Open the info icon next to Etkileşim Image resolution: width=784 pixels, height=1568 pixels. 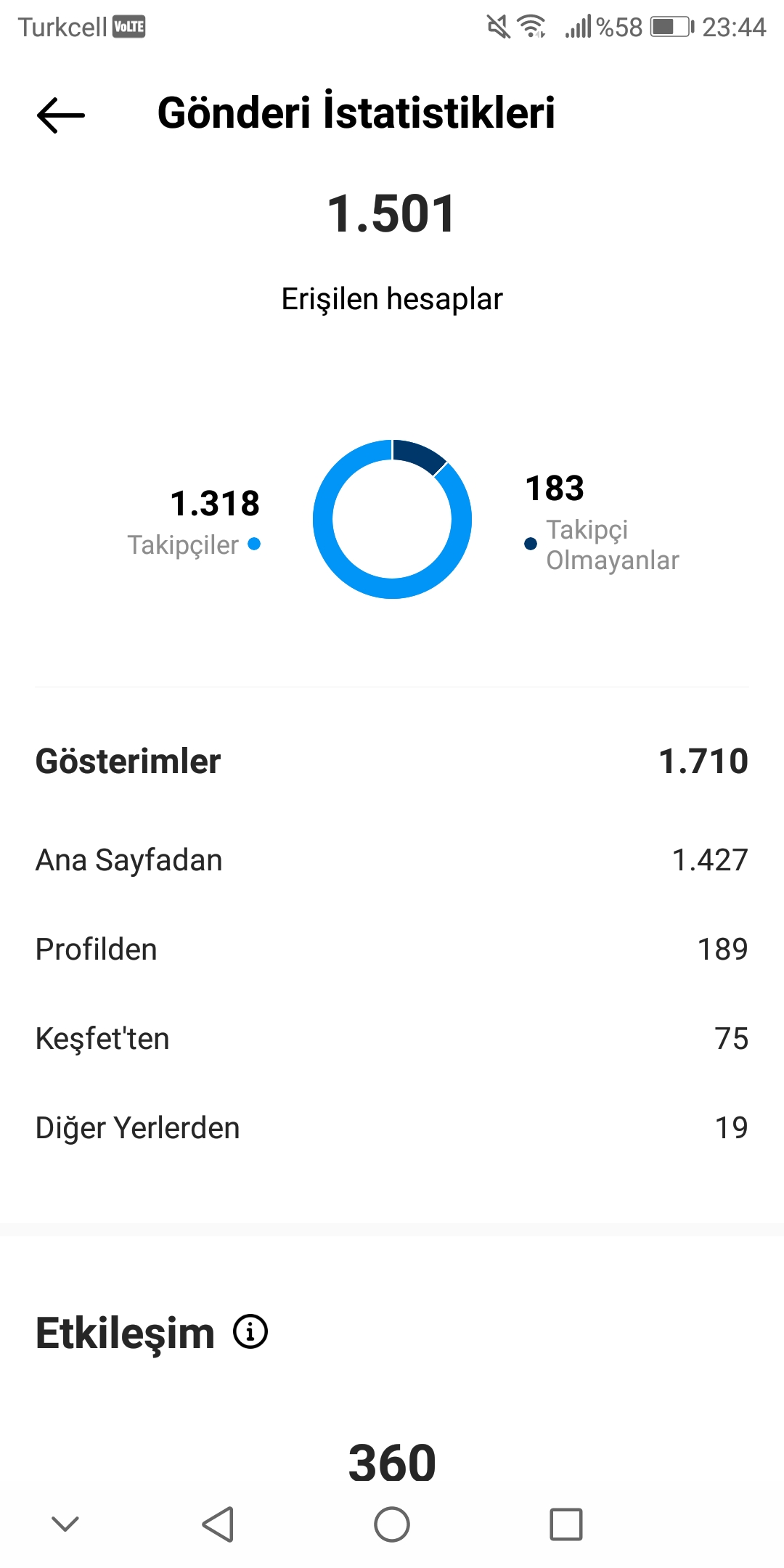tap(250, 1332)
